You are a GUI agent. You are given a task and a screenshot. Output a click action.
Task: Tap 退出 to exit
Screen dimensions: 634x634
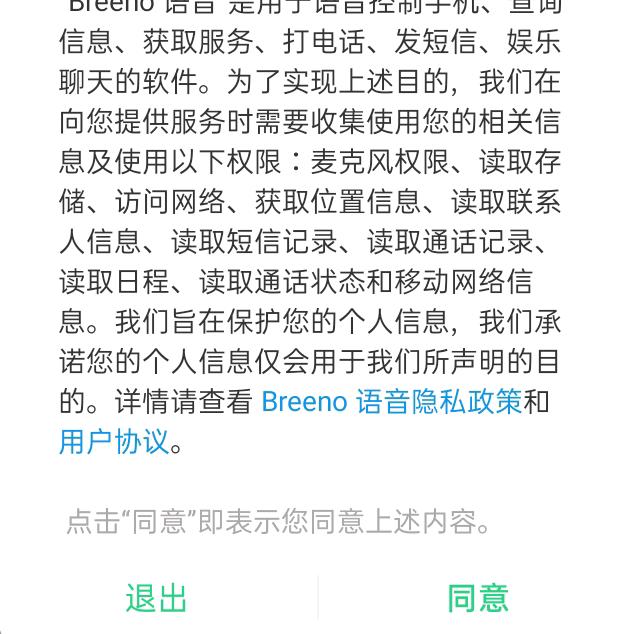tap(157, 598)
